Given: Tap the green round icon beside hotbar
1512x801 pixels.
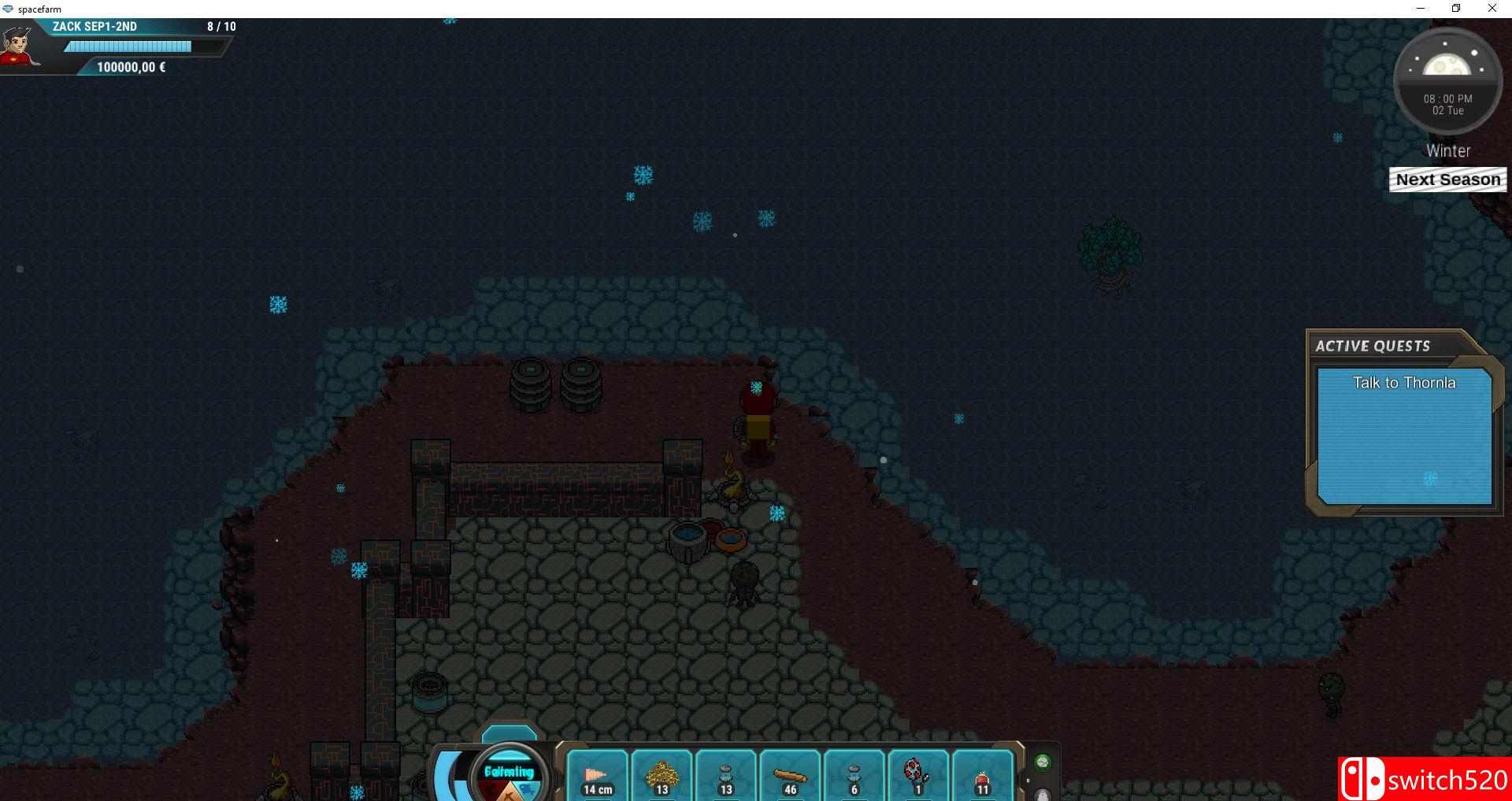Looking at the screenshot, I should coord(1043,762).
